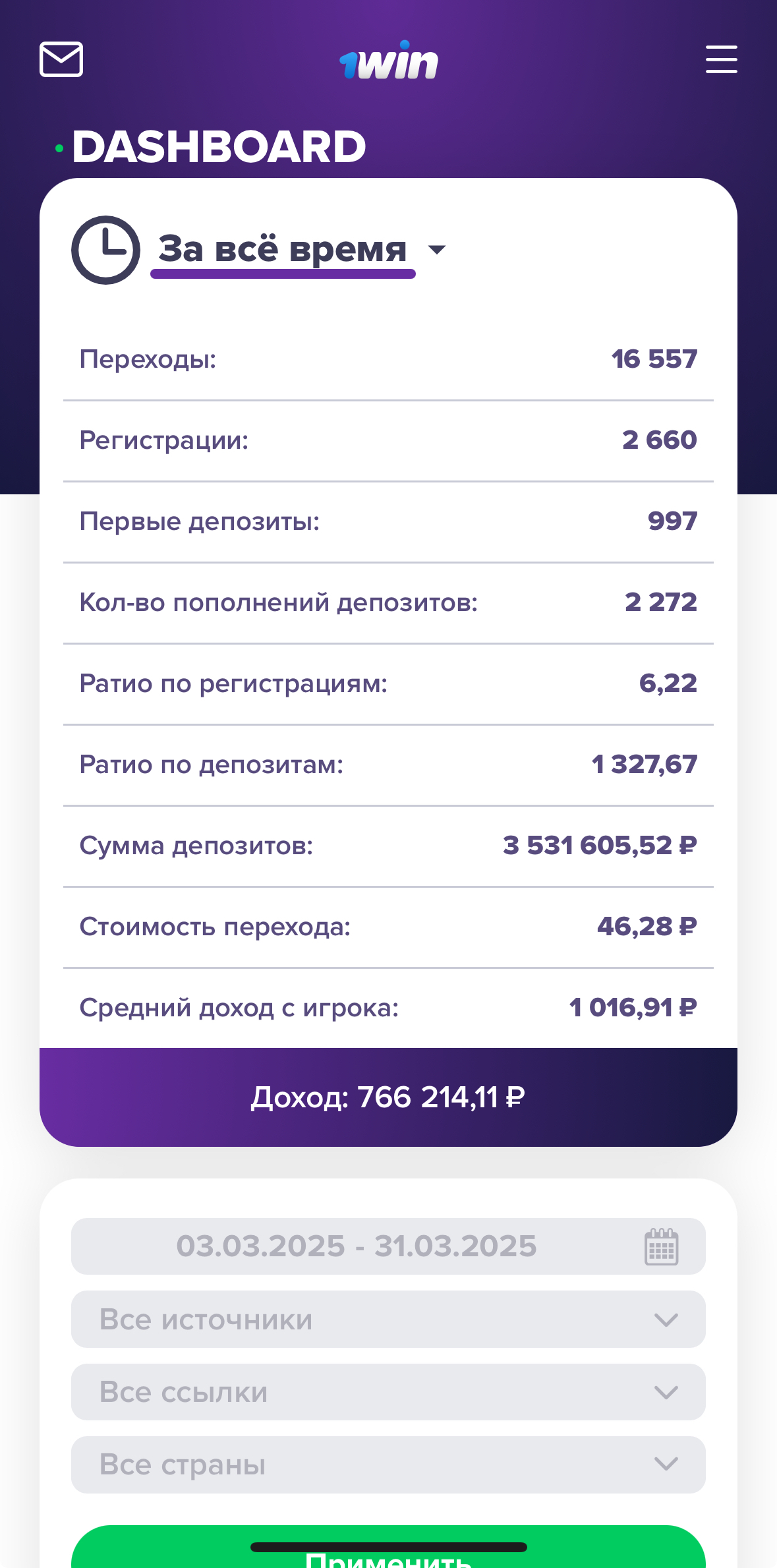This screenshot has height=1568, width=777.
Task: Open the date range picker field
Action: pos(388,1246)
